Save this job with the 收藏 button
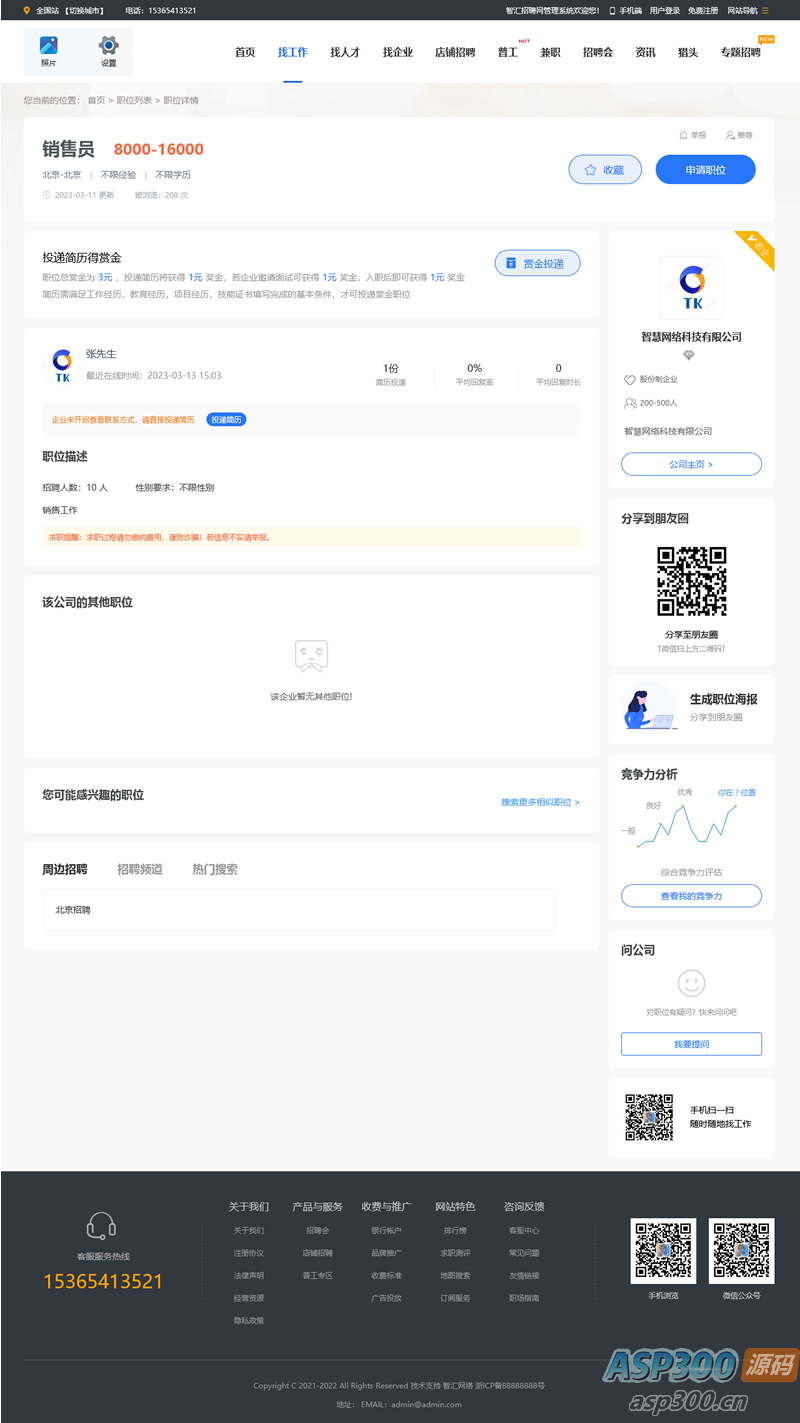The width and height of the screenshot is (800, 1423). 604,170
